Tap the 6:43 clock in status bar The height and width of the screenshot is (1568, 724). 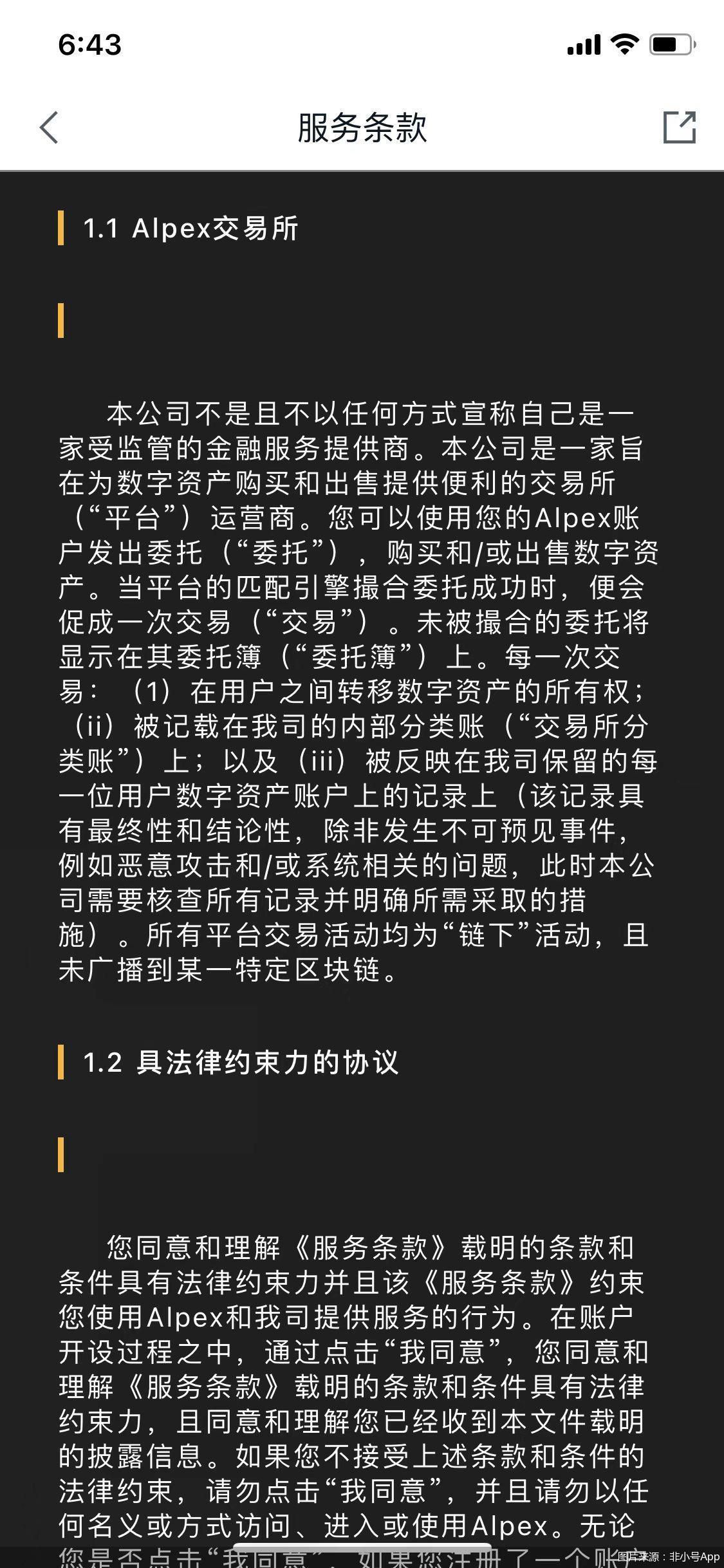[90, 42]
